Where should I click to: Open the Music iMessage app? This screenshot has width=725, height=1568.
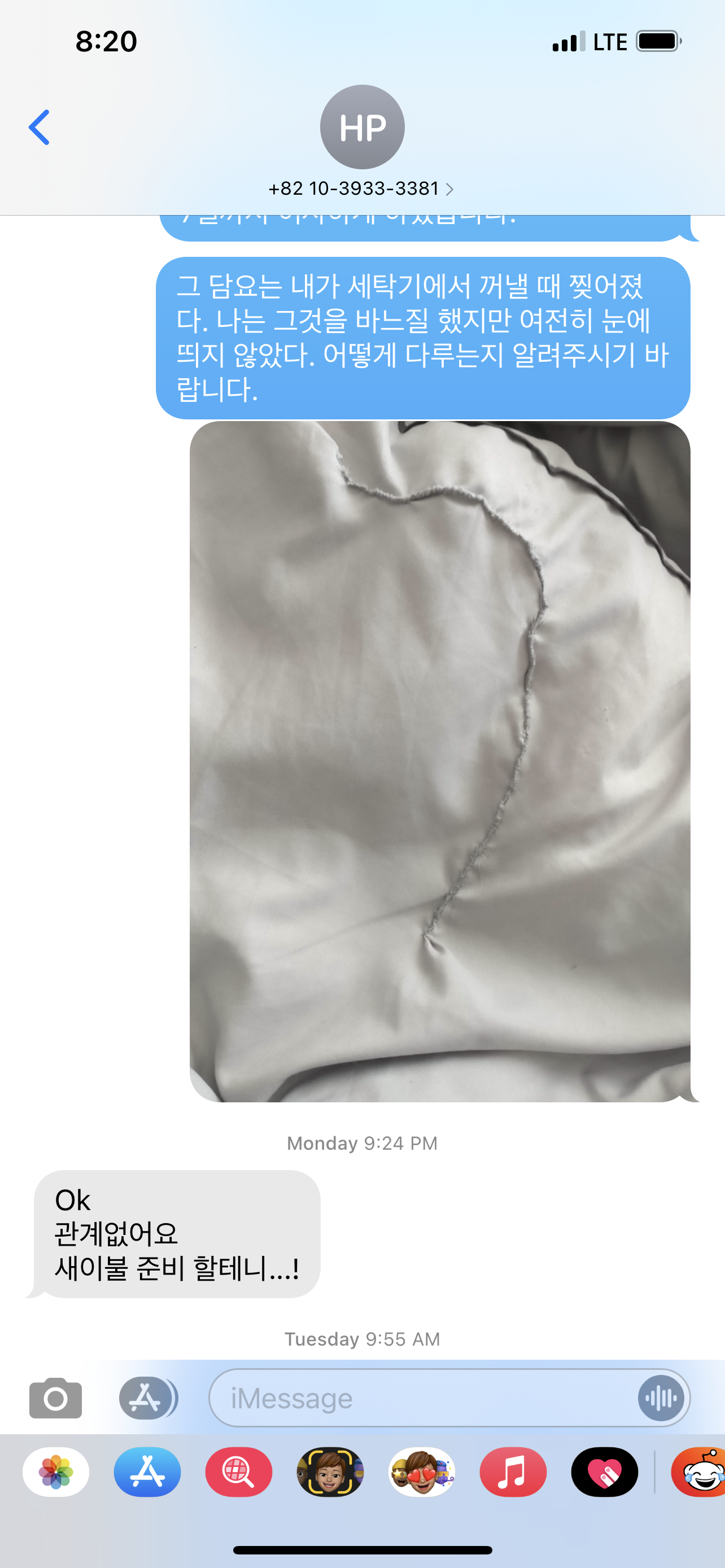coord(513,1472)
